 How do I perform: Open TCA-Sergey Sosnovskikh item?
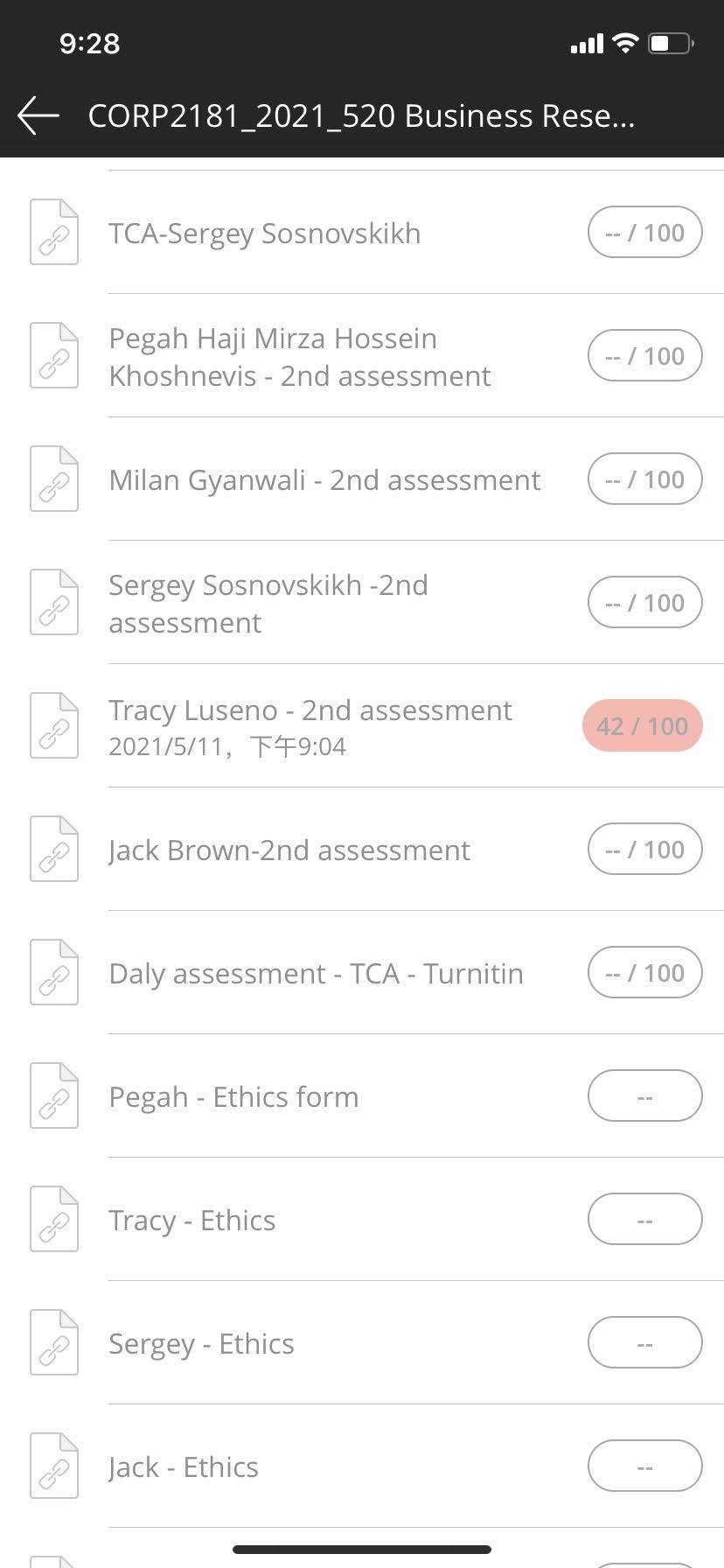(264, 234)
